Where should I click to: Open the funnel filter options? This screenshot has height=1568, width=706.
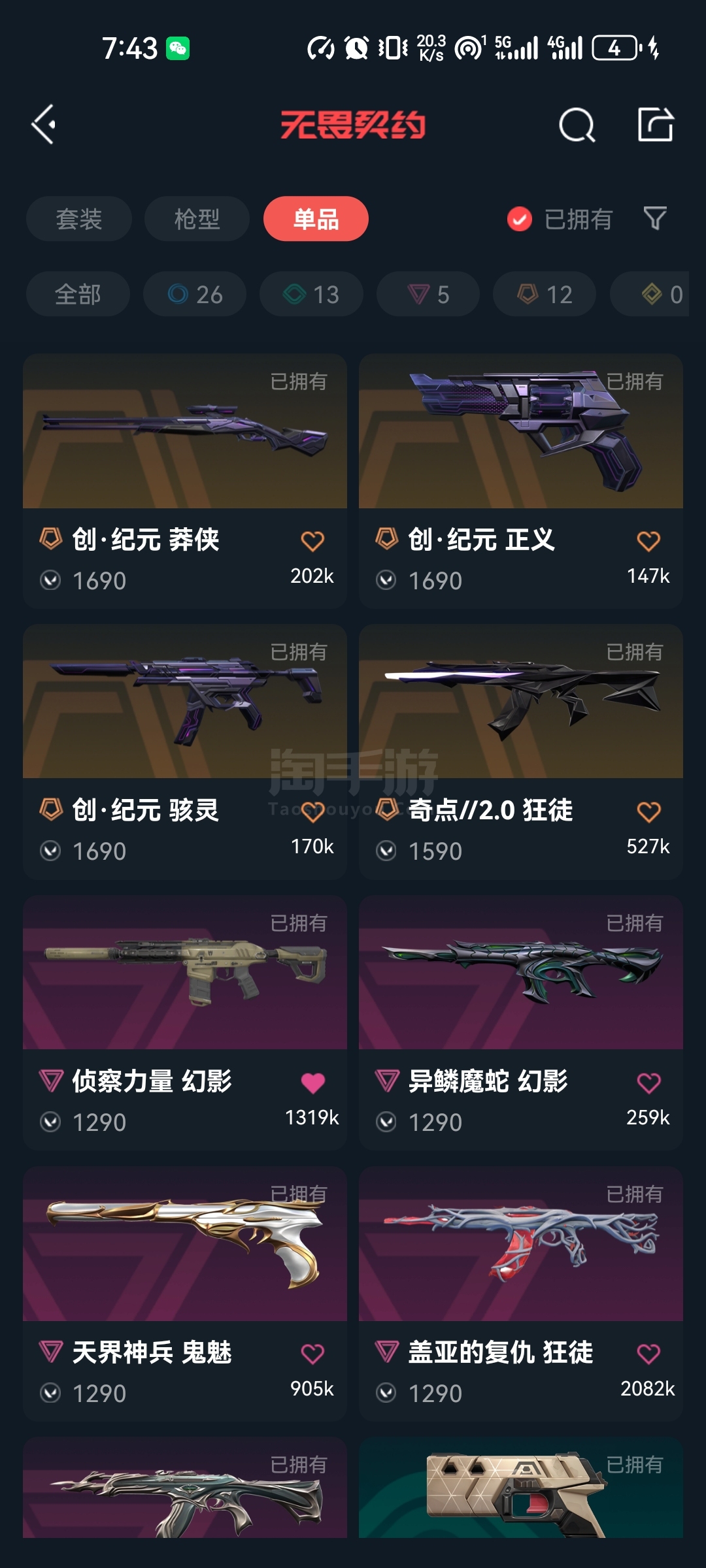pyautogui.click(x=654, y=219)
